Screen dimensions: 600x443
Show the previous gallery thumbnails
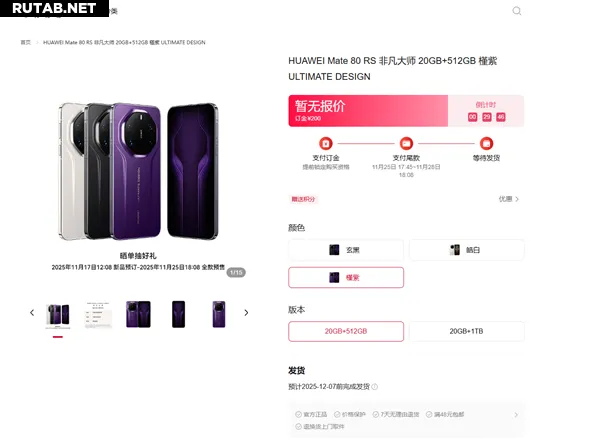(x=31, y=313)
